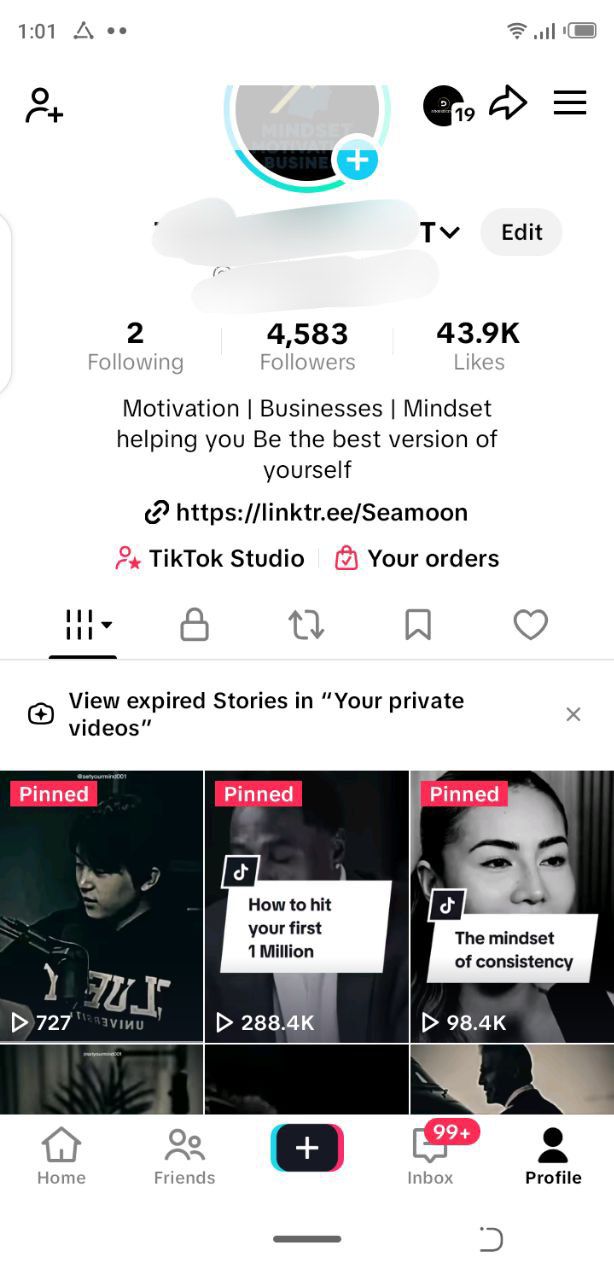Add a story with the profile photo plus badge
The image size is (614, 1280).
356,160
